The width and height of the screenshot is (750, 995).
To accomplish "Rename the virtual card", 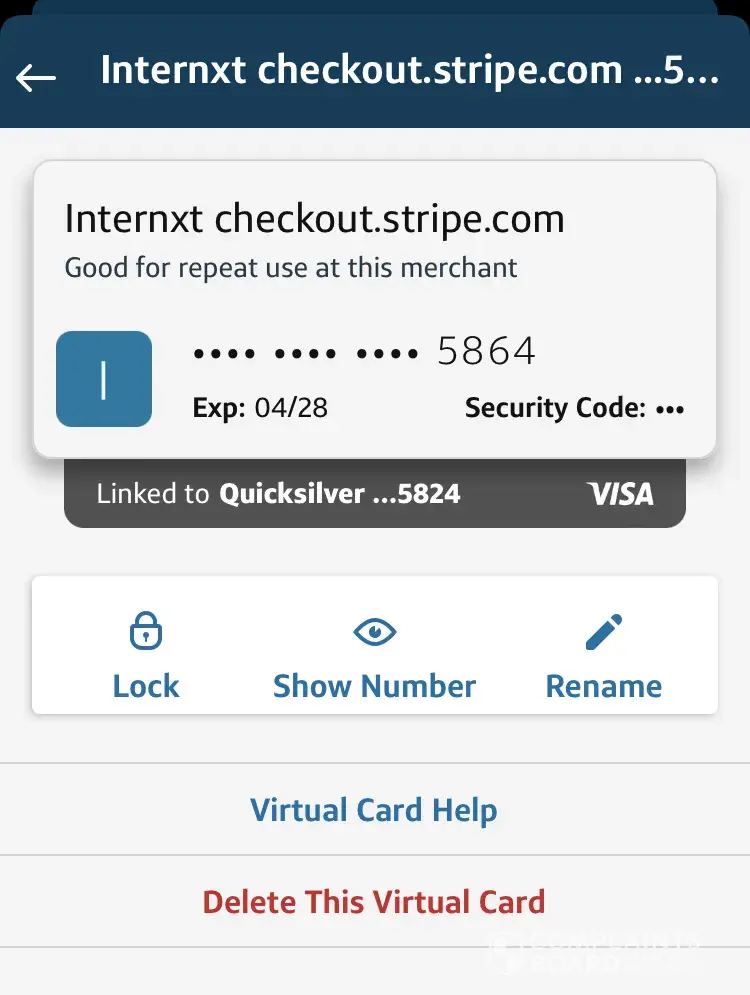I will click(x=603, y=657).
